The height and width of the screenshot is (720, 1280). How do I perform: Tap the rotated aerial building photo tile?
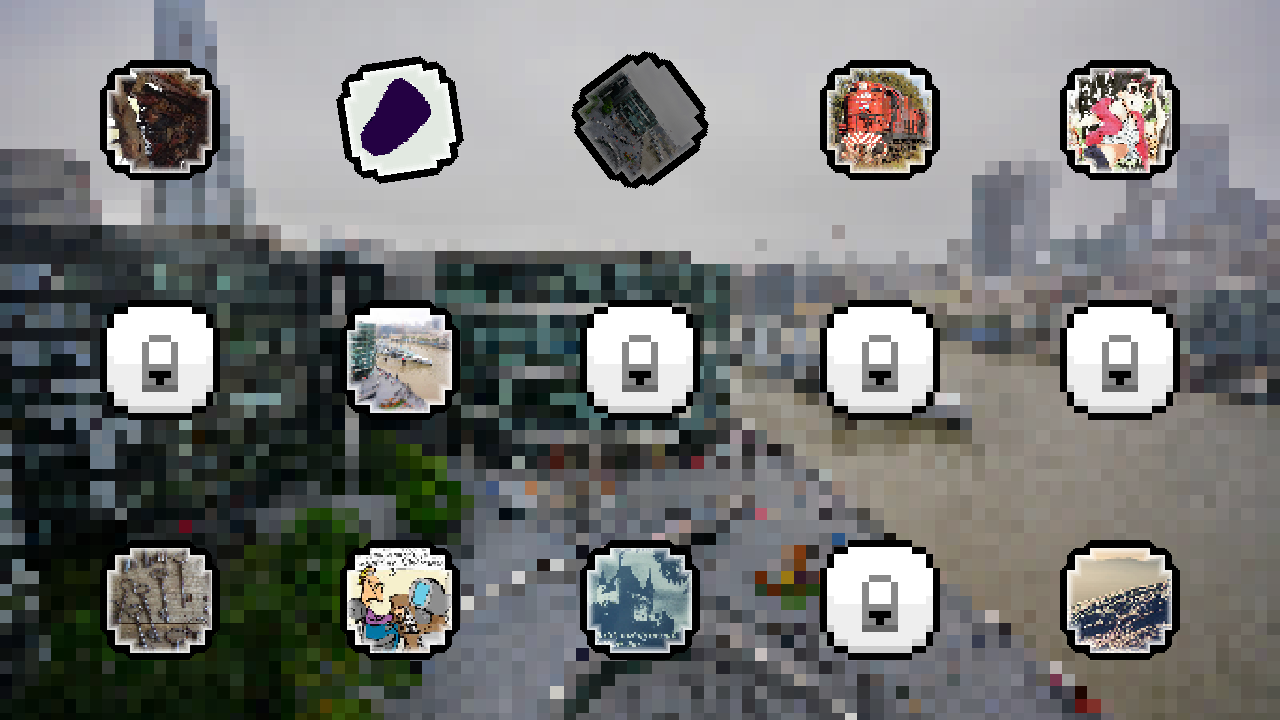tap(640, 120)
